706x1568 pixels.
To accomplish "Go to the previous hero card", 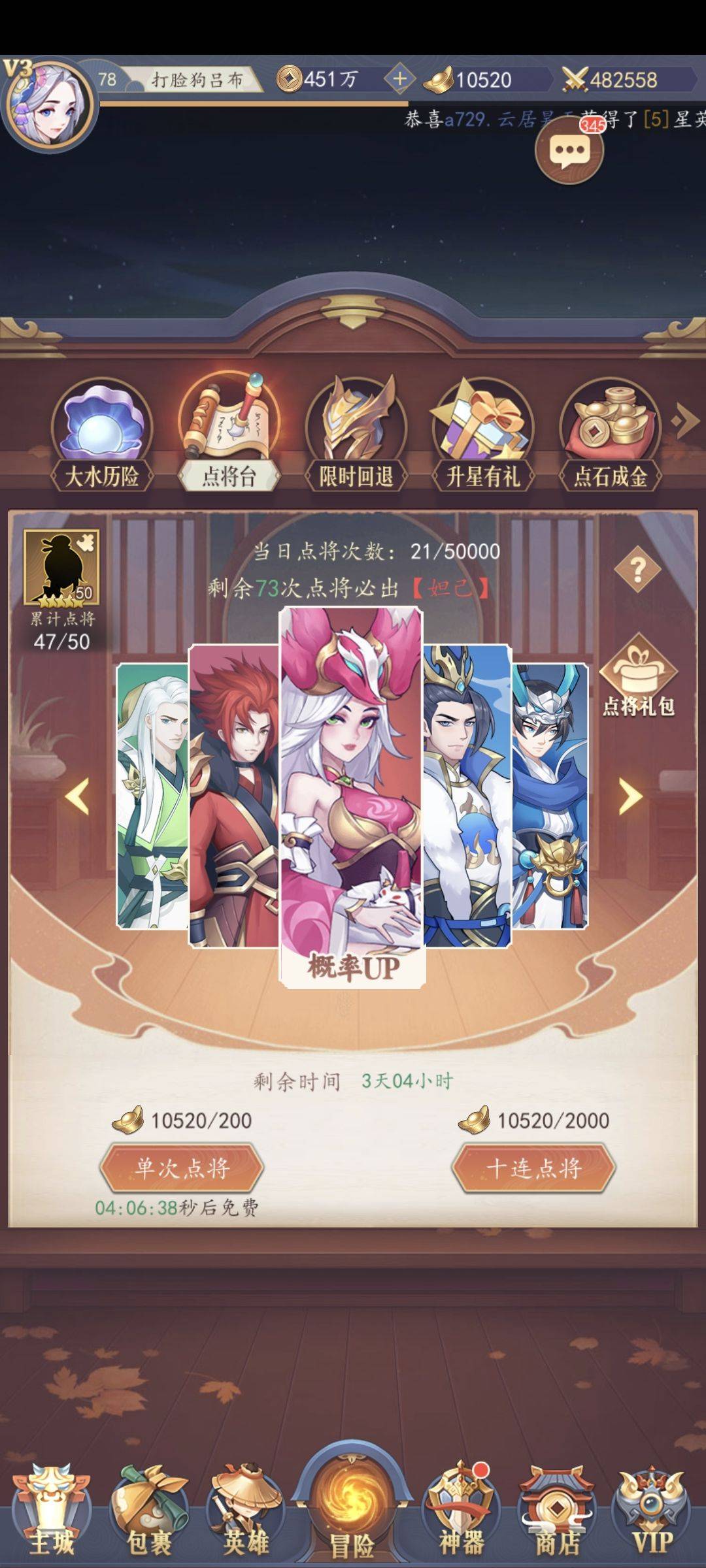I will [78, 796].
